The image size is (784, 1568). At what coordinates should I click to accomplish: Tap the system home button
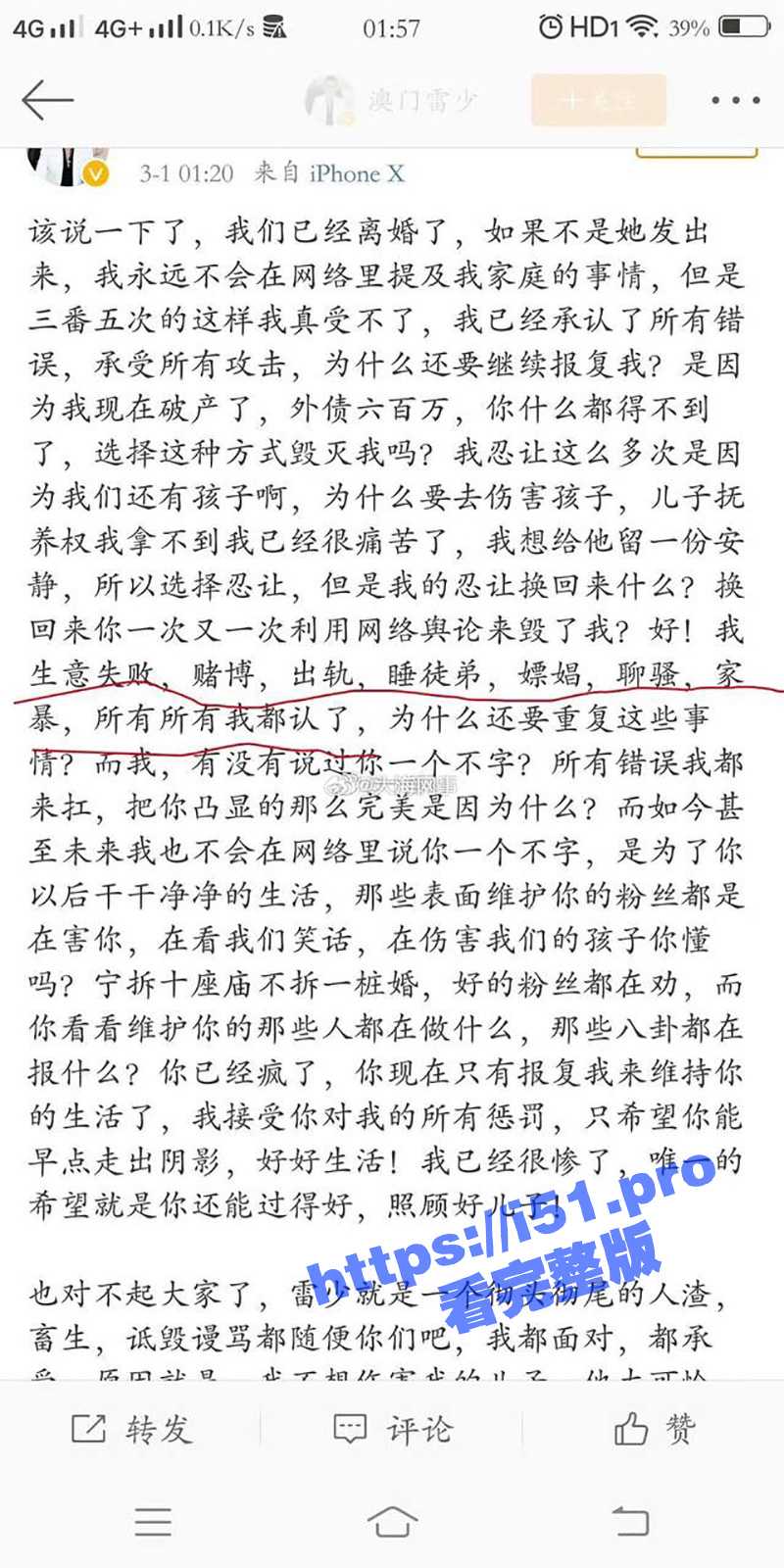tap(392, 1521)
